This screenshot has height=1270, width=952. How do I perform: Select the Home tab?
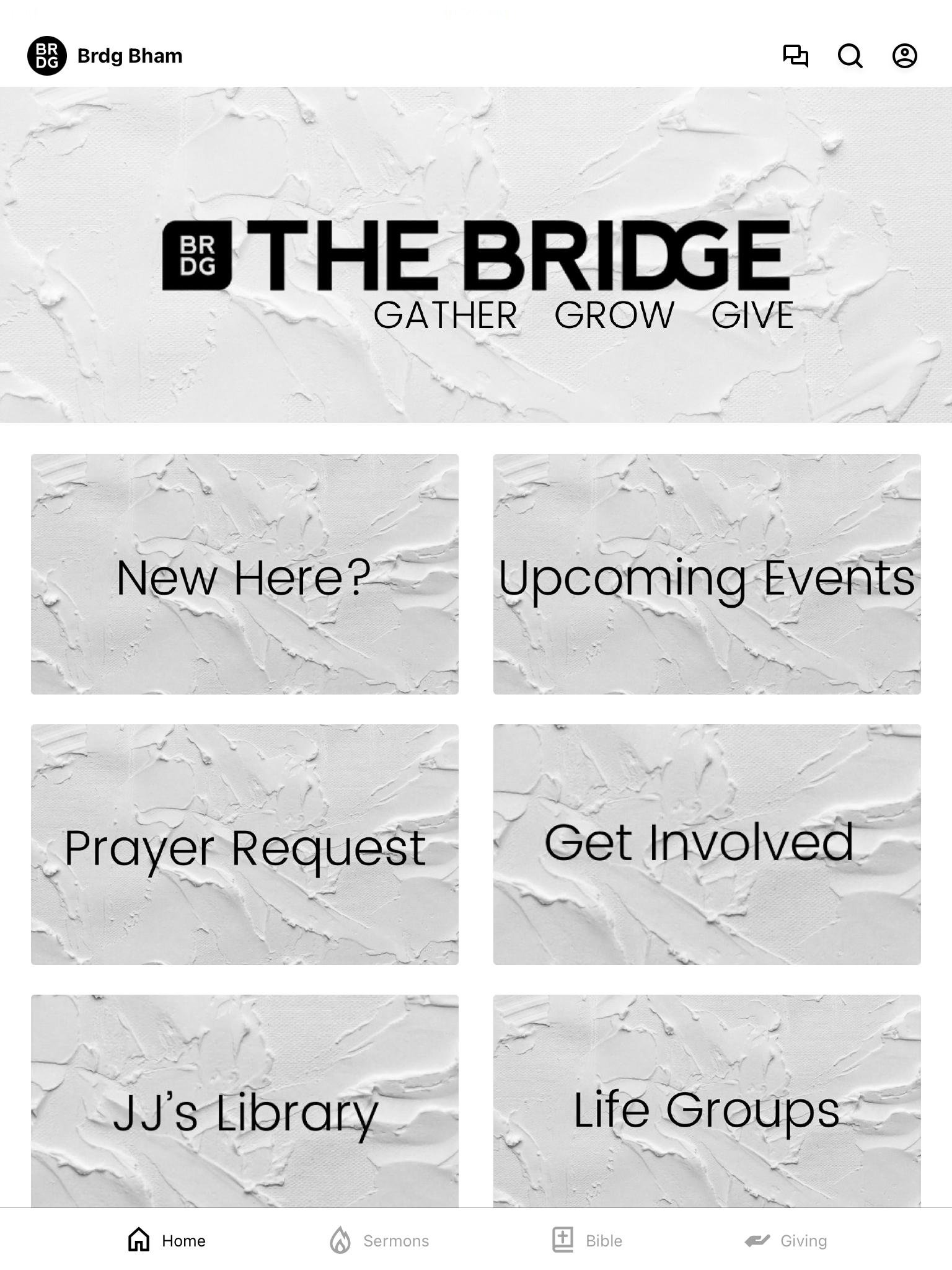[167, 1240]
